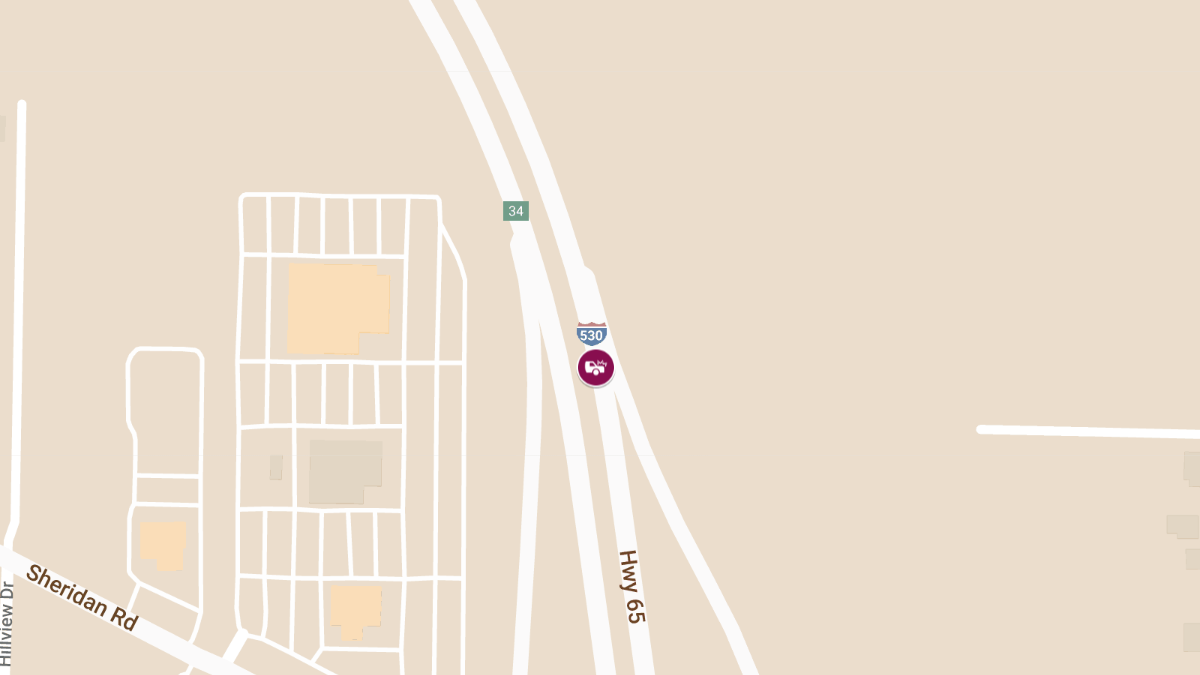Open the accident incident marker on Hwy 65
Viewport: 1200px width, 675px height.
[x=596, y=367]
